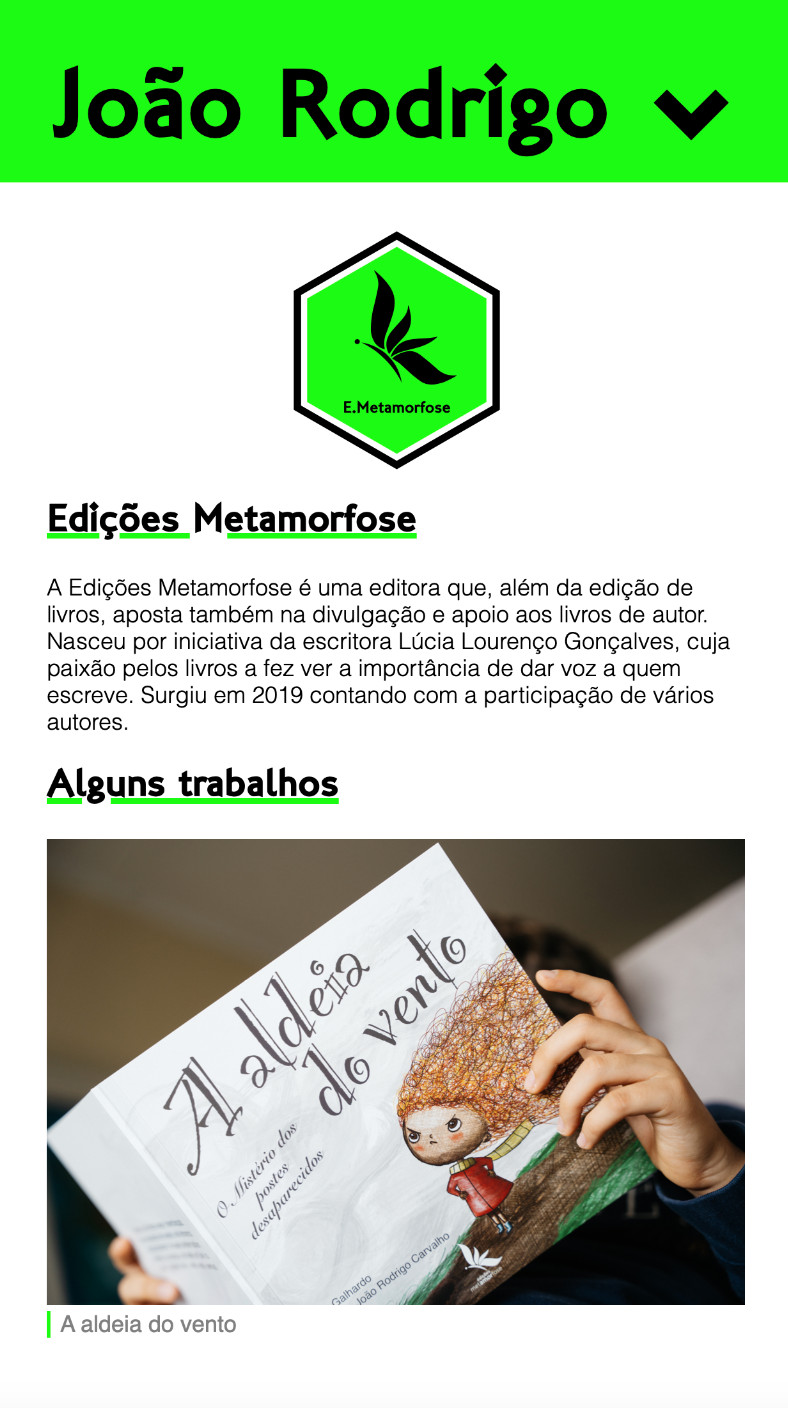Viewport: 788px width, 1408px height.
Task: Open the Edições Metamorfose link
Action: point(231,519)
